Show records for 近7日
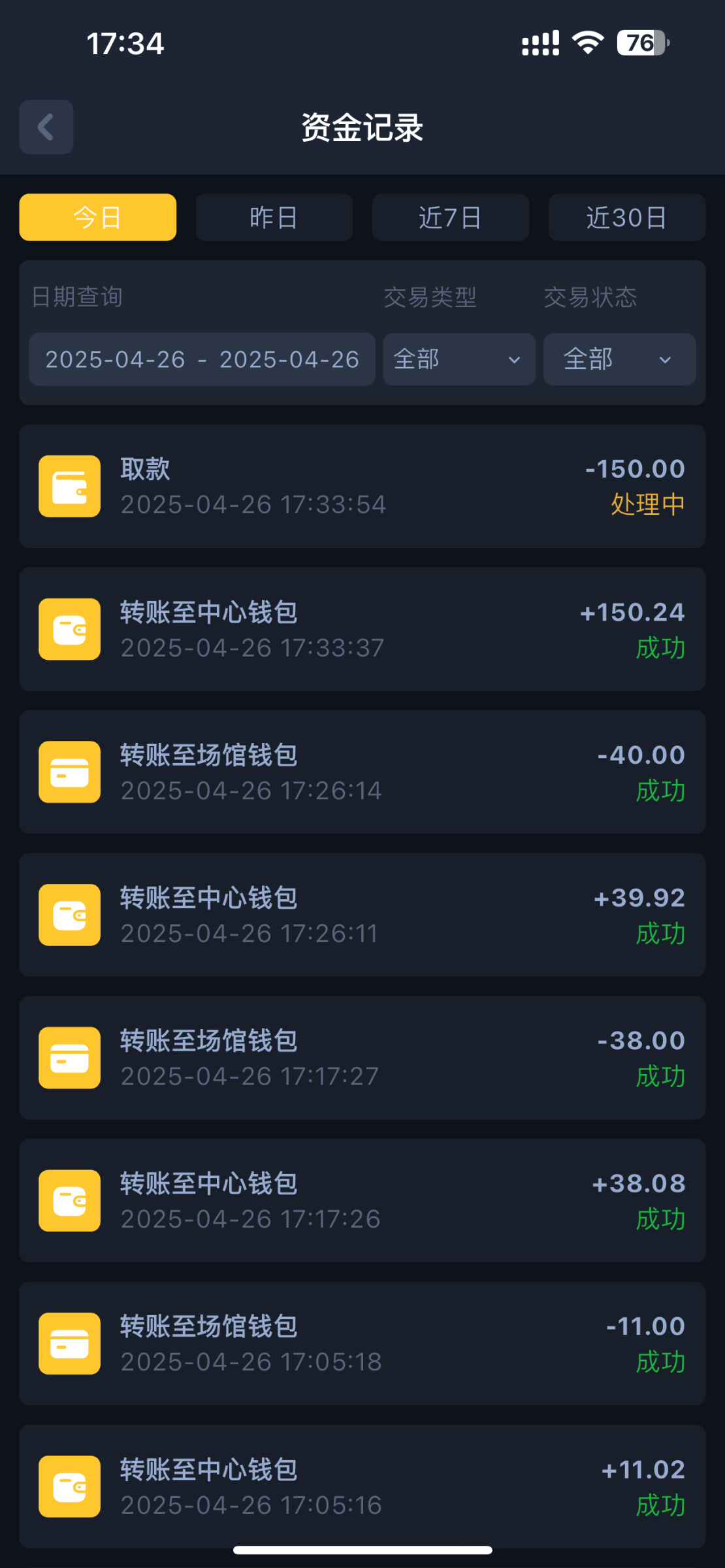The height and width of the screenshot is (1568, 725). (451, 218)
